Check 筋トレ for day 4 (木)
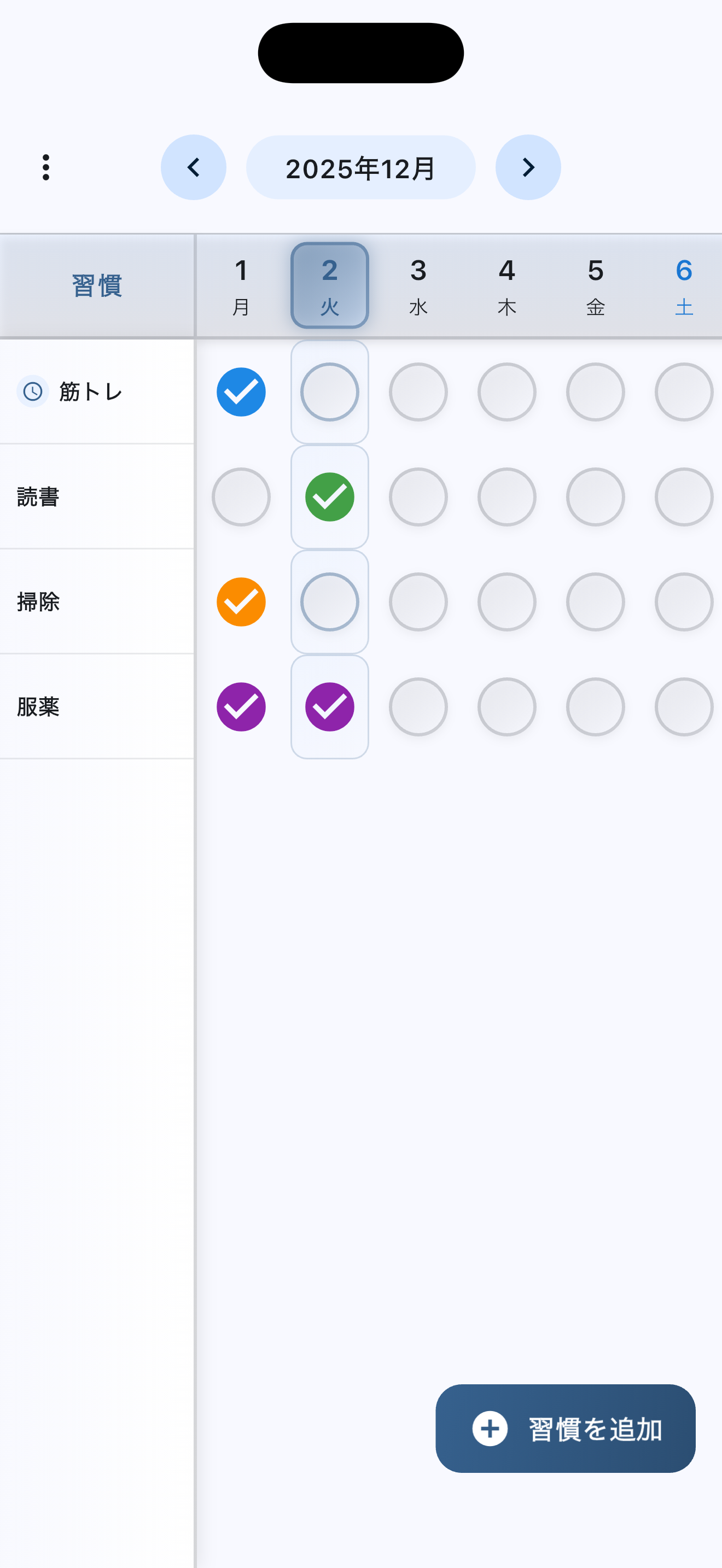Viewport: 722px width, 1568px height. [506, 392]
